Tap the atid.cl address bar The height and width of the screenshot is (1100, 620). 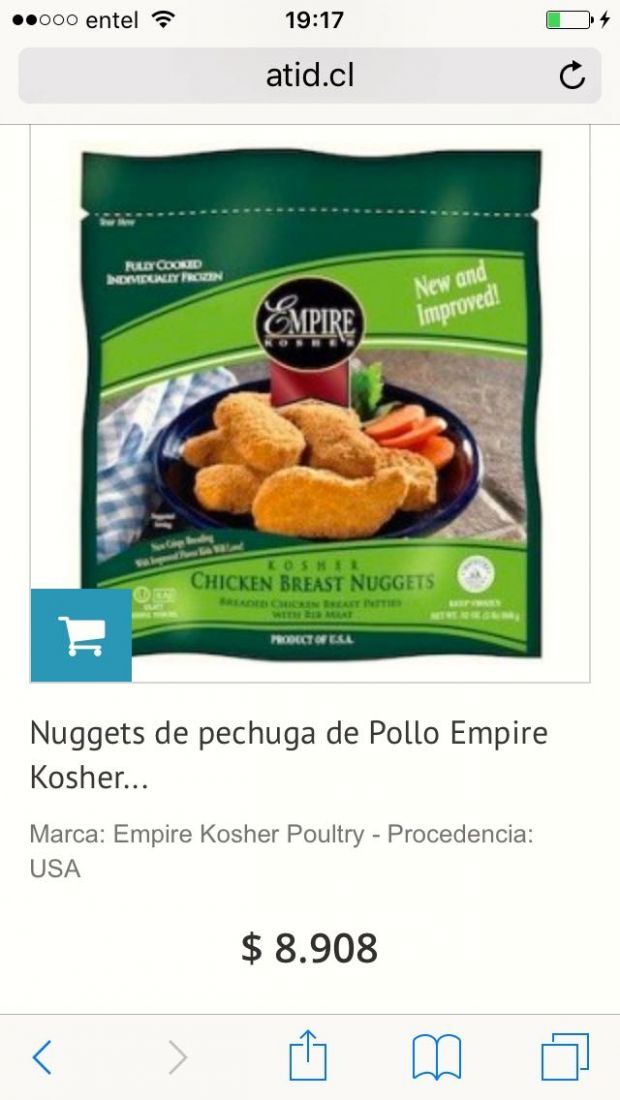(x=309, y=76)
